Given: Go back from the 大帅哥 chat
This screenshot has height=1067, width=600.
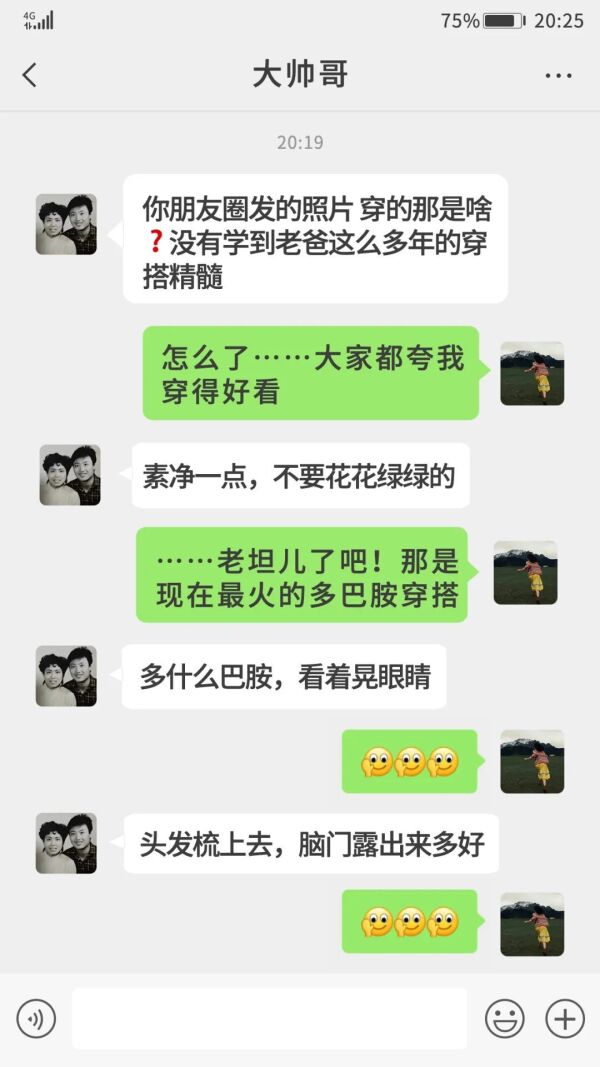Looking at the screenshot, I should coord(30,75).
